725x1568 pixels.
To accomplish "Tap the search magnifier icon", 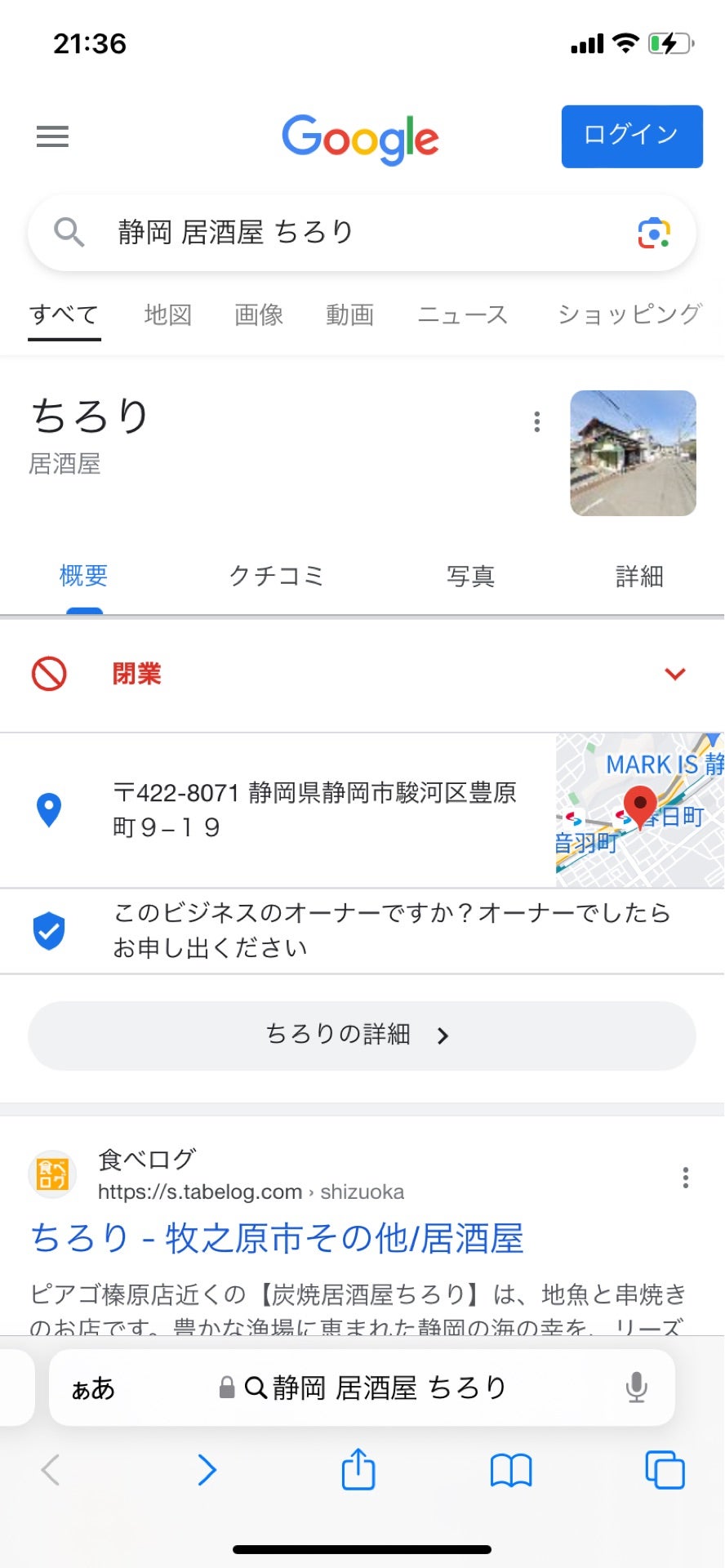I will pos(69,233).
